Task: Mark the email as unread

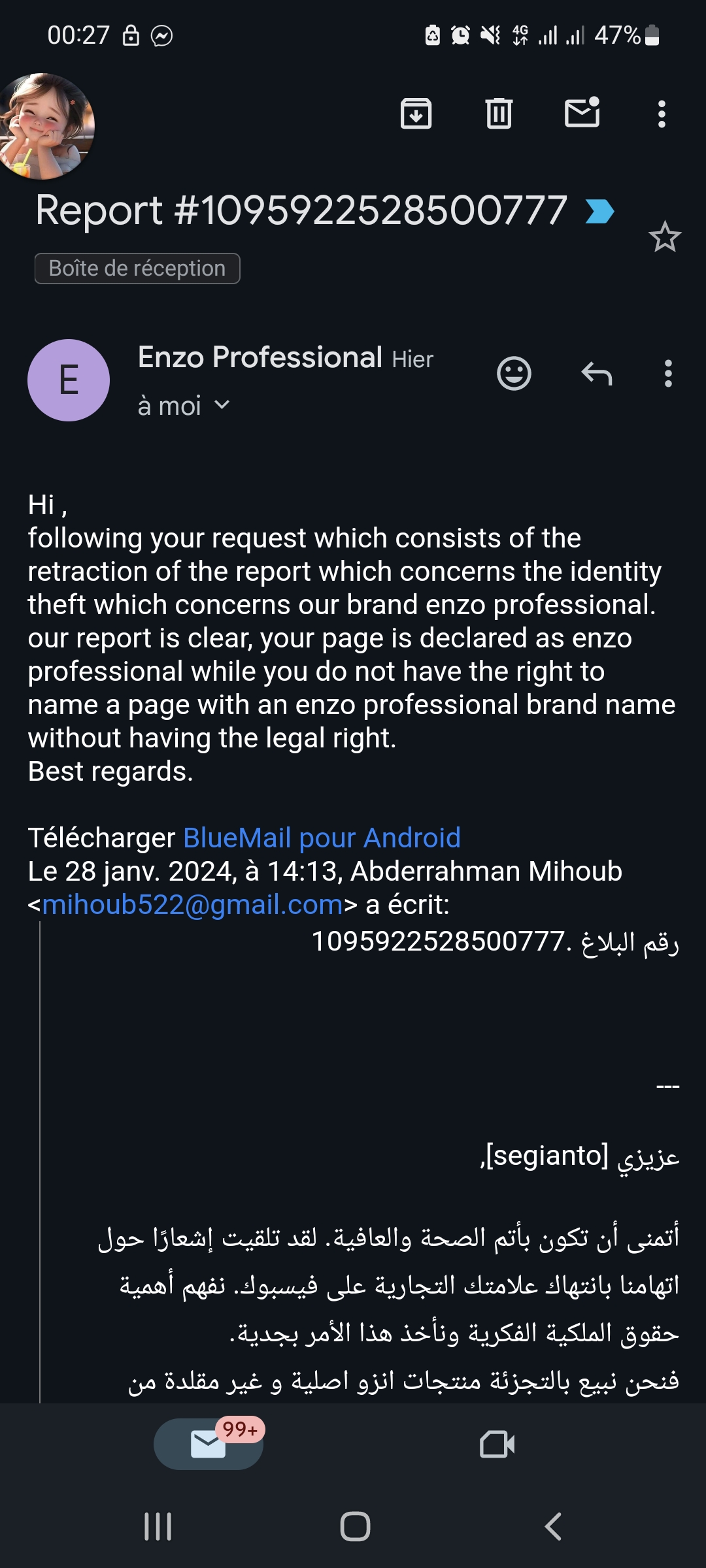Action: (x=582, y=112)
